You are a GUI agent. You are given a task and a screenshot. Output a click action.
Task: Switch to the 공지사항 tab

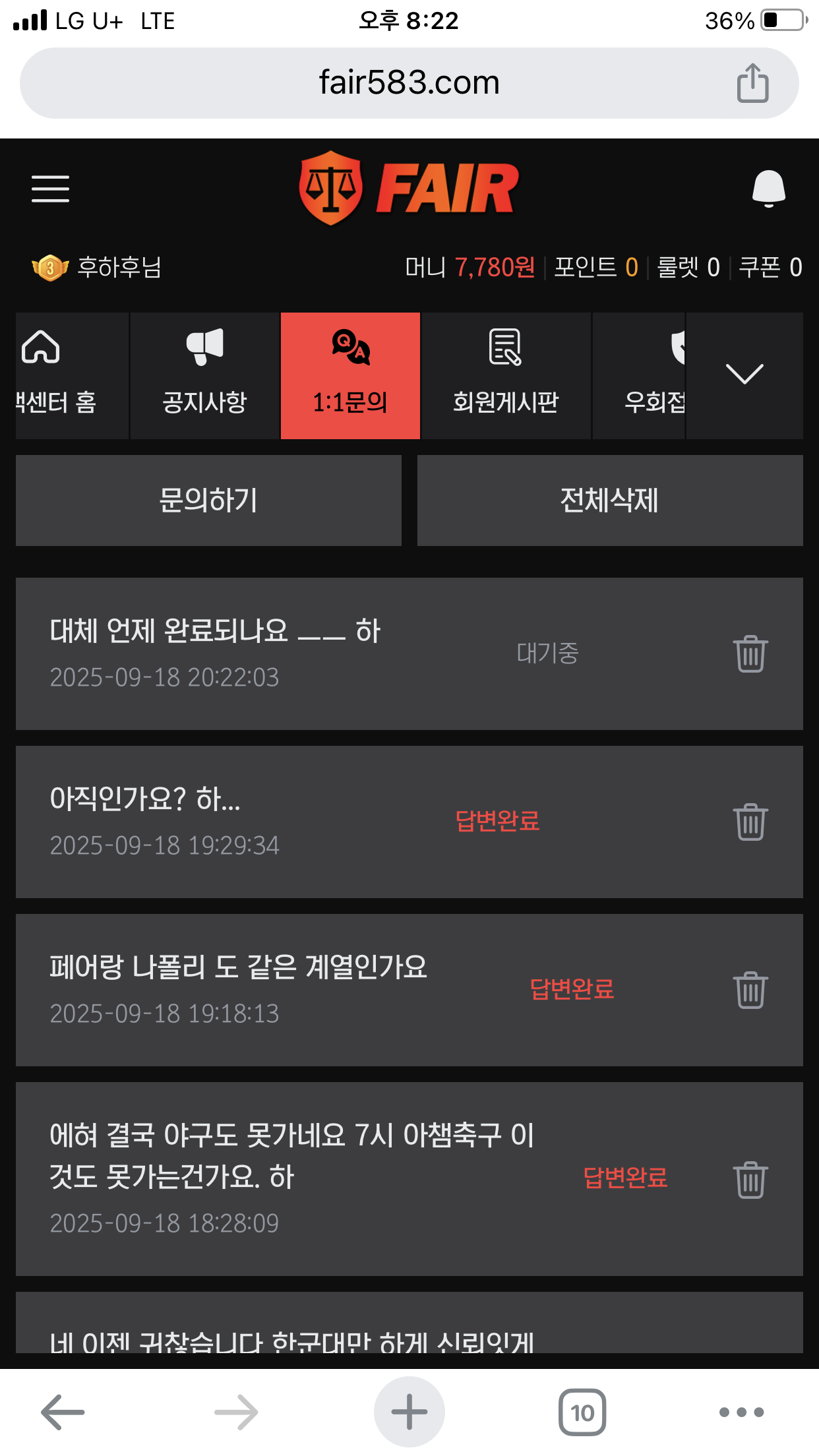click(x=204, y=376)
